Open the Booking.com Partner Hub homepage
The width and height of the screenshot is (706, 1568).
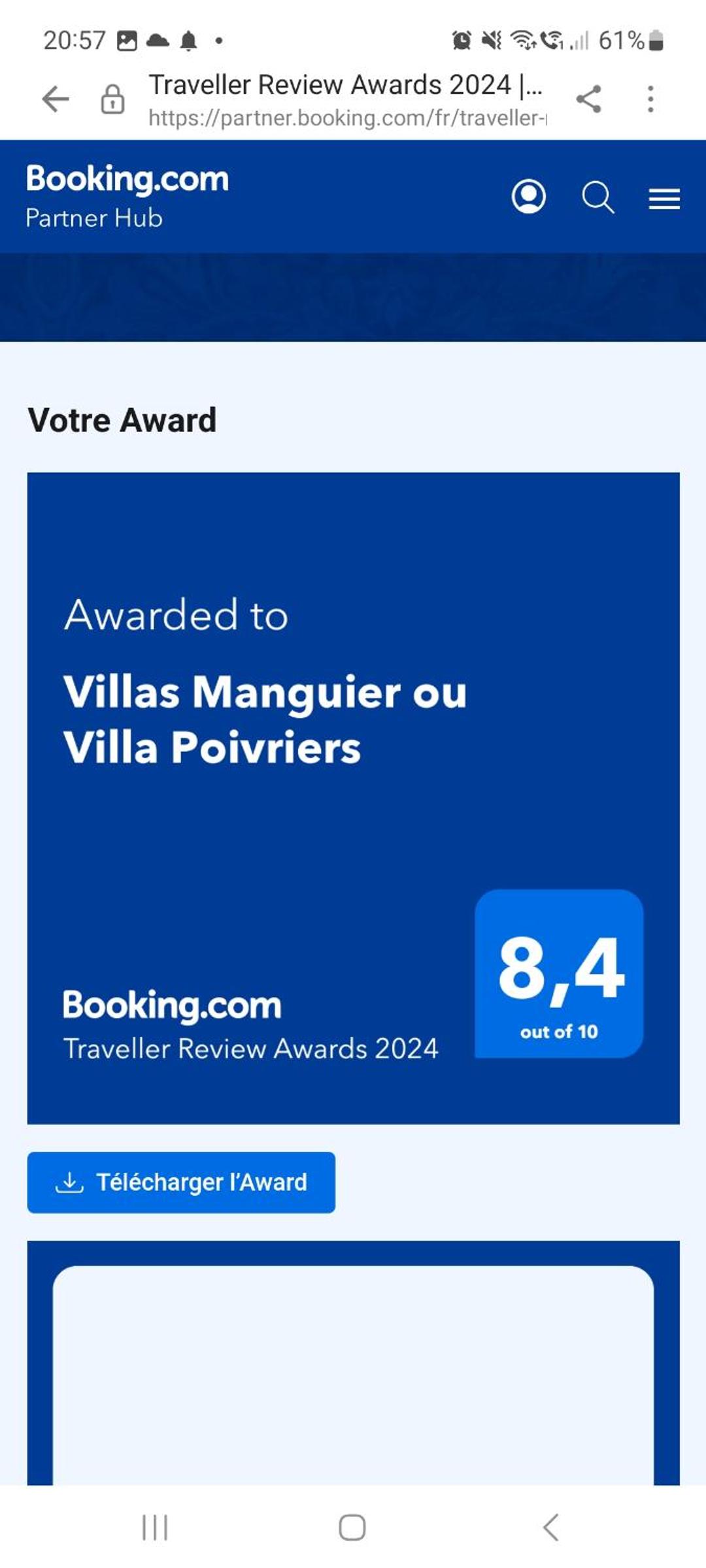[127, 196]
